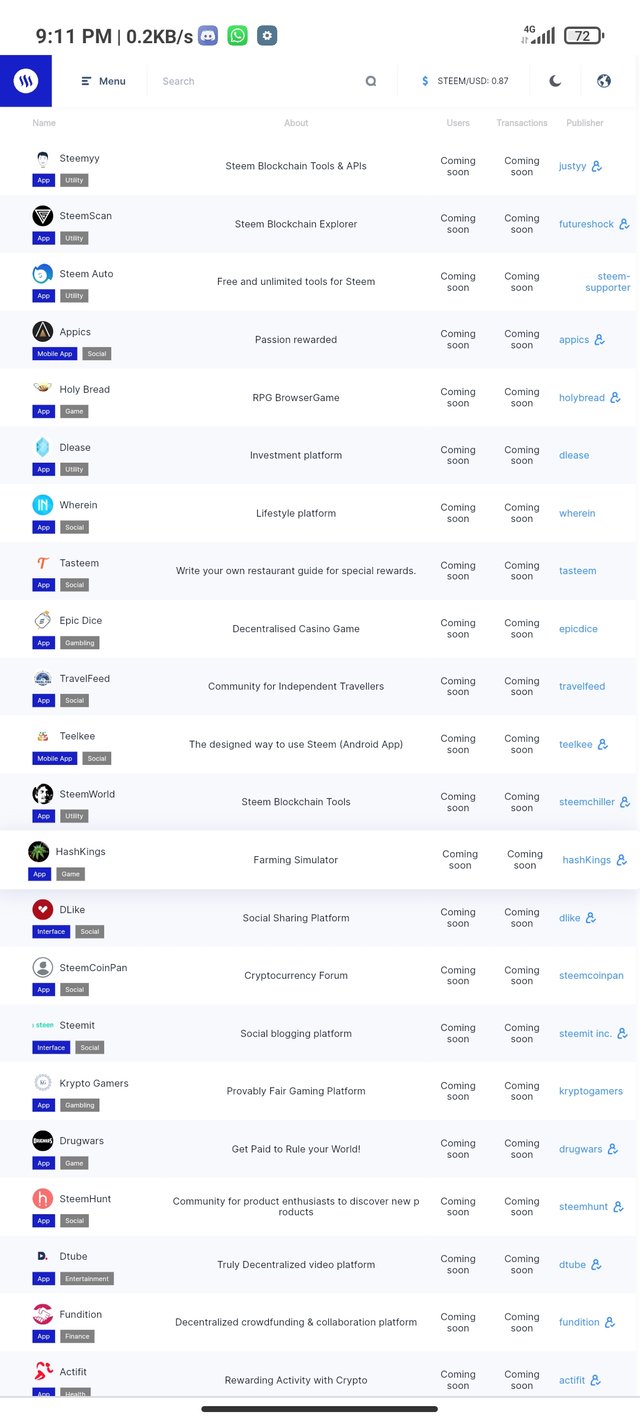Viewport: 640px width, 1422px height.
Task: Open the SteemHunt app row
Action: pyautogui.click(x=320, y=1207)
